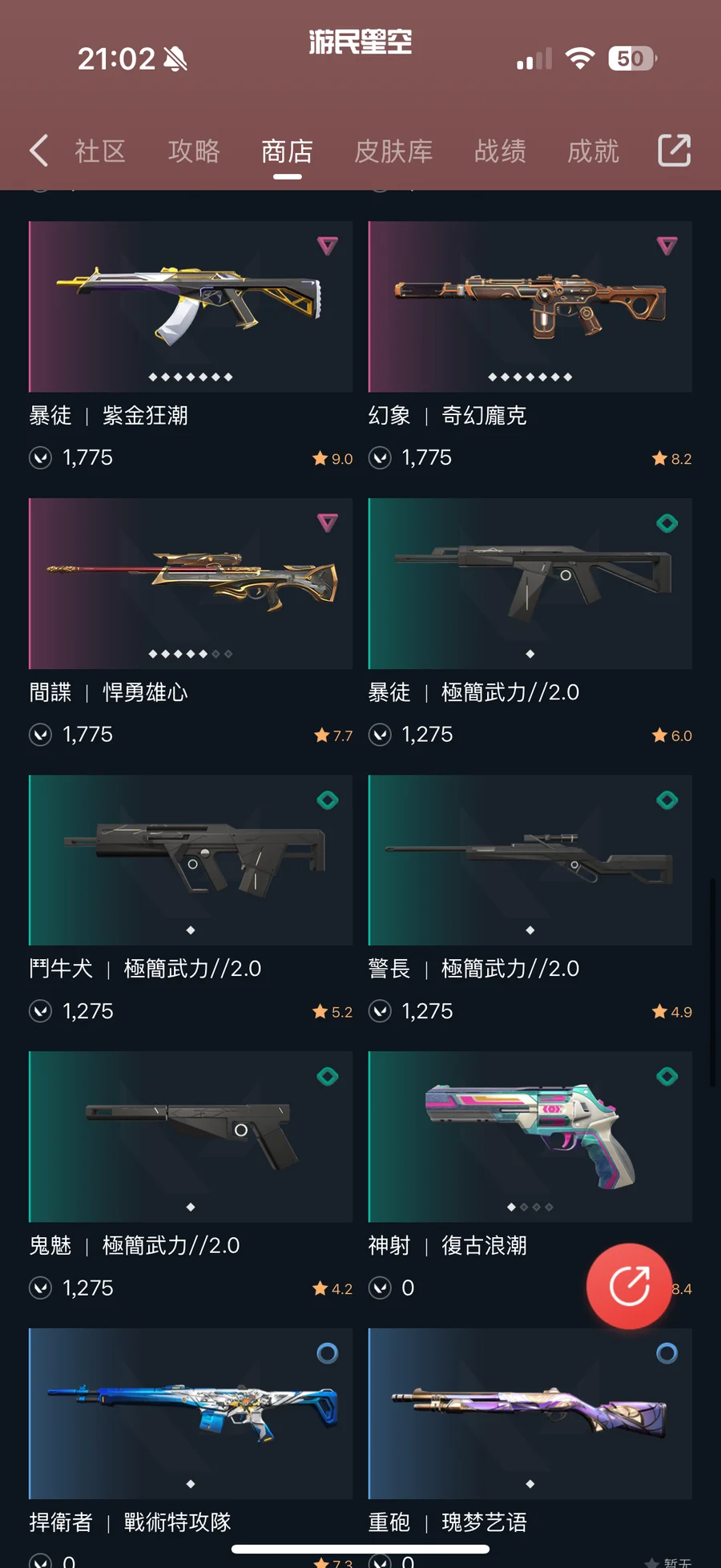
Task: Switch to the 攻略 tab
Action: (194, 151)
